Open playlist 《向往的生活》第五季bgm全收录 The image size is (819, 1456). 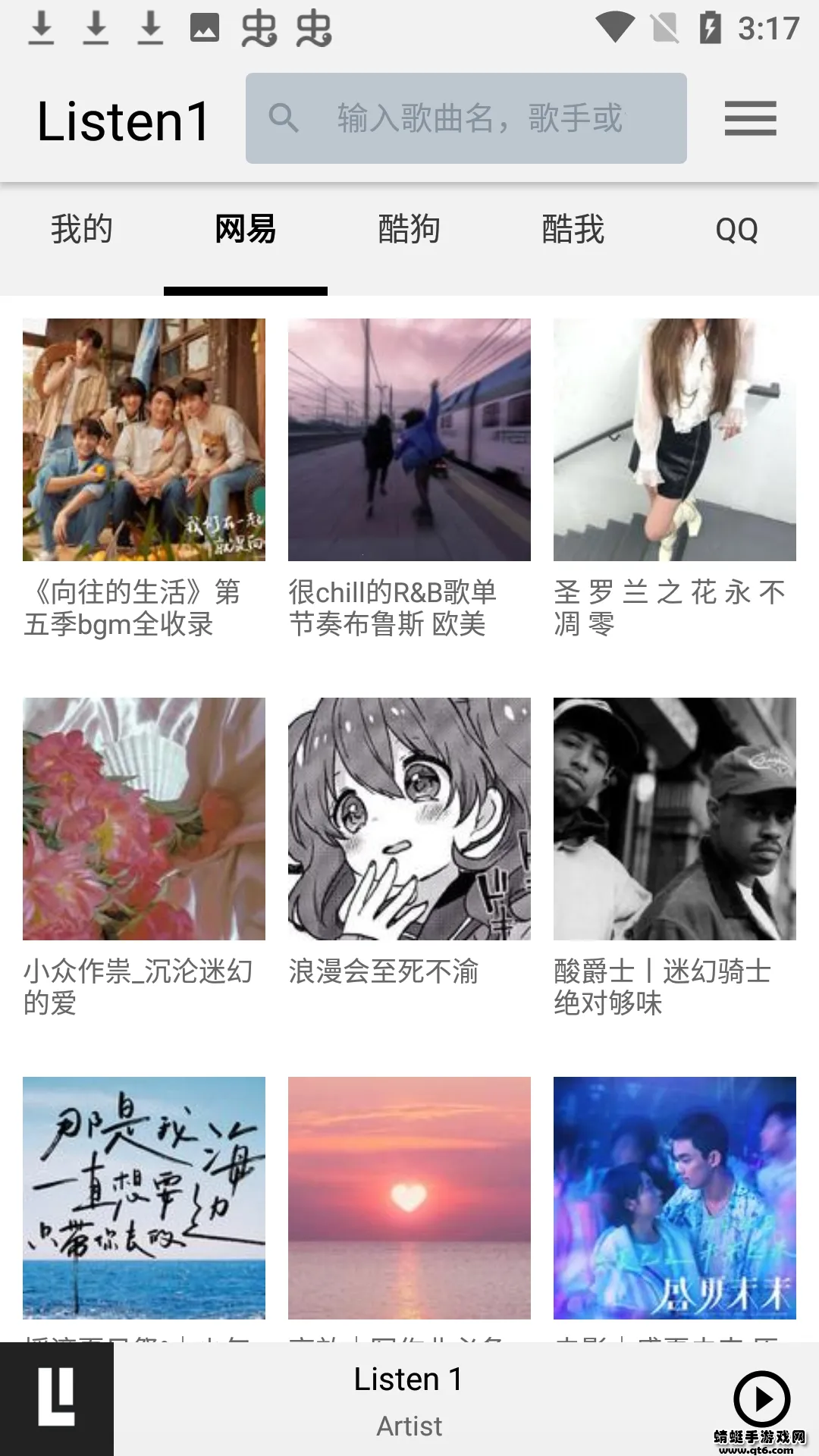click(x=143, y=442)
